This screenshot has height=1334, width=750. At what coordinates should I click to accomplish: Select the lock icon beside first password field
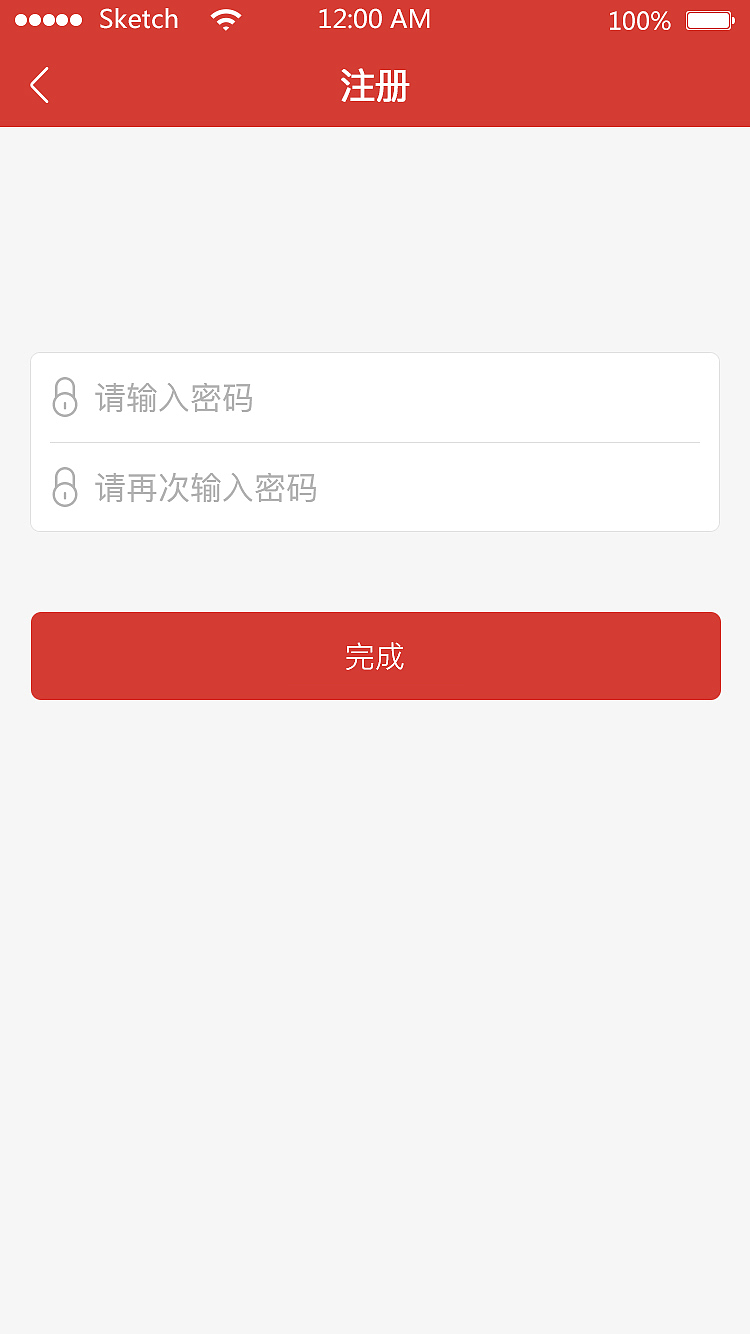tap(65, 398)
